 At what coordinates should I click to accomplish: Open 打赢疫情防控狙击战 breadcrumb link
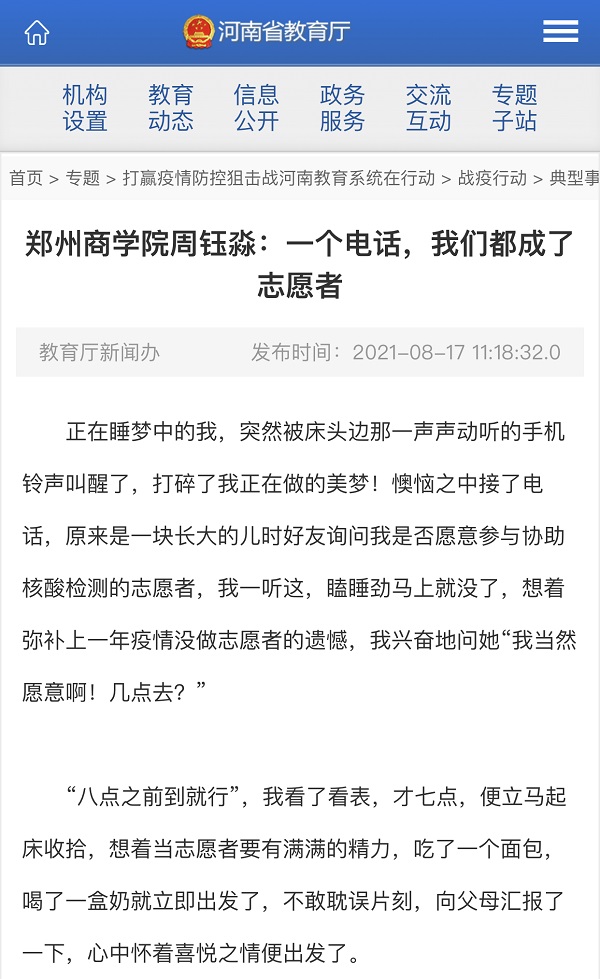click(278, 179)
